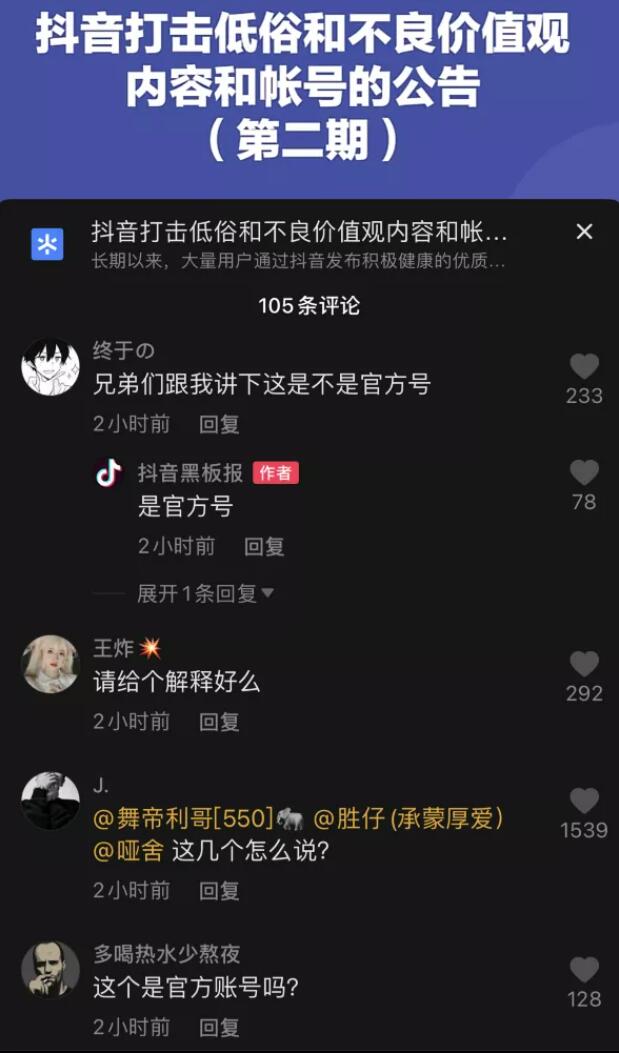Reply to 多喝热水少熬夜's comment
Screen dimensions: 619x1053
tap(219, 1027)
